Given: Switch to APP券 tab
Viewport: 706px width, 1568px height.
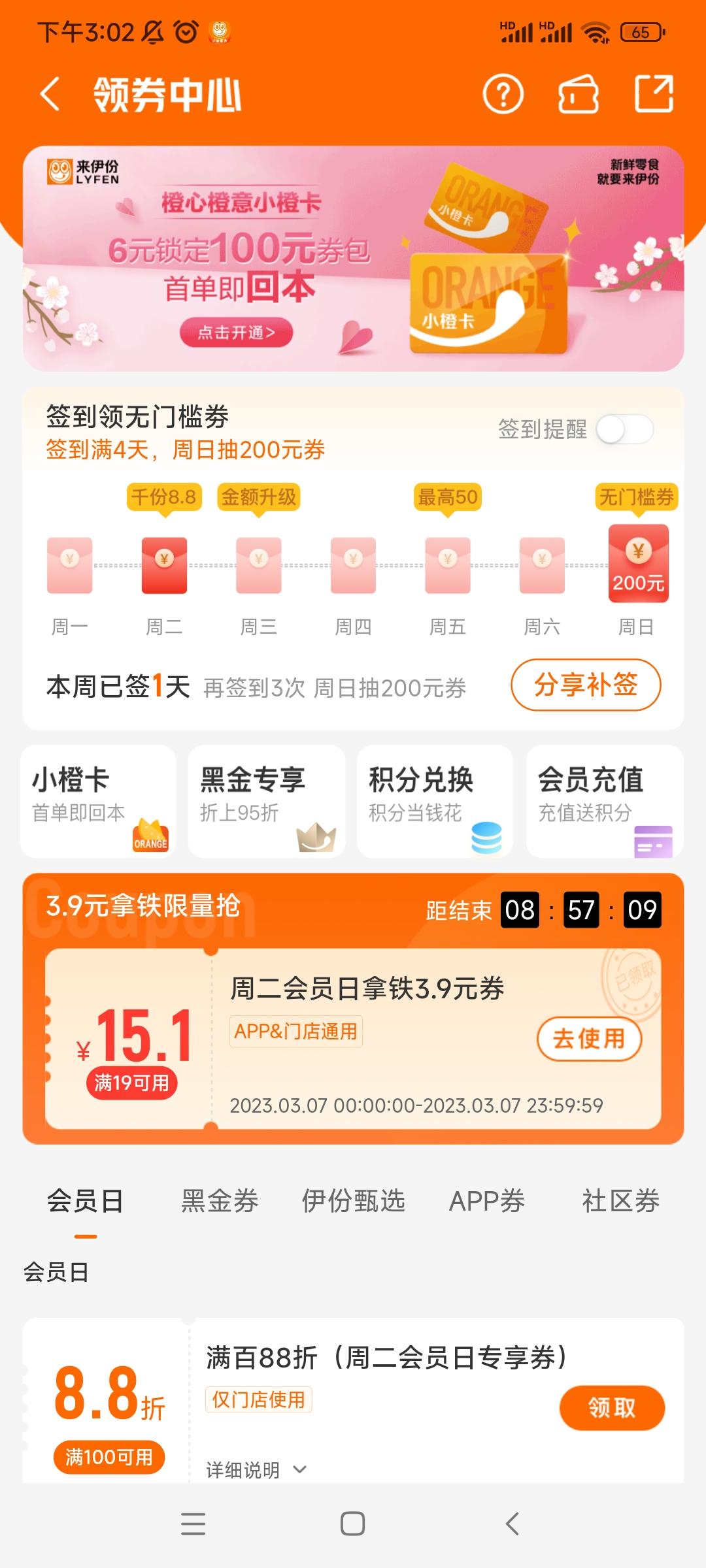Looking at the screenshot, I should [x=486, y=1201].
